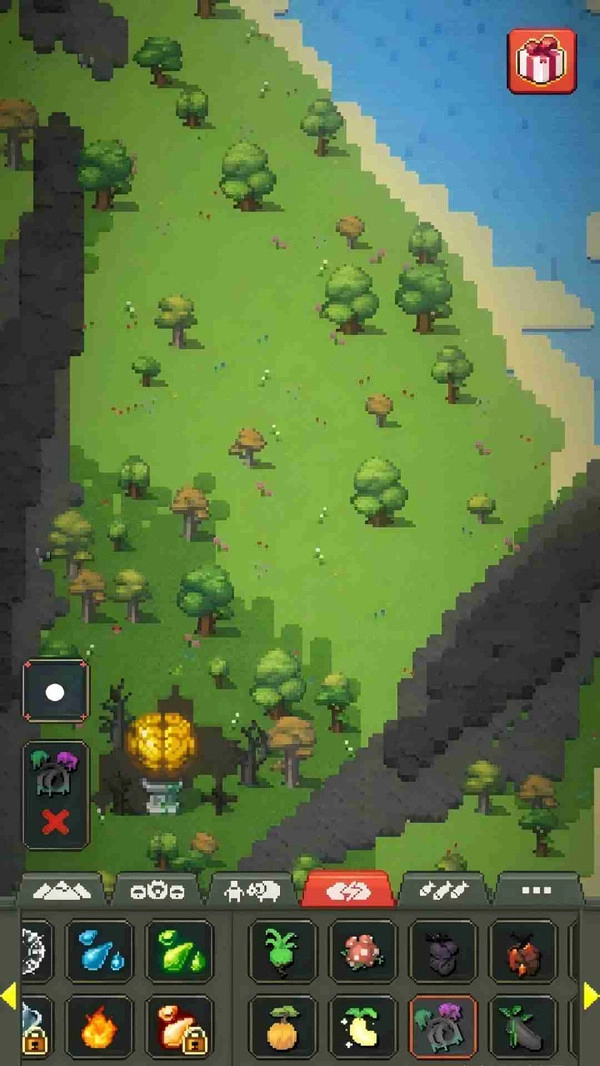The width and height of the screenshot is (600, 1066).
Task: Open the brush size selector
Action: 56,692
